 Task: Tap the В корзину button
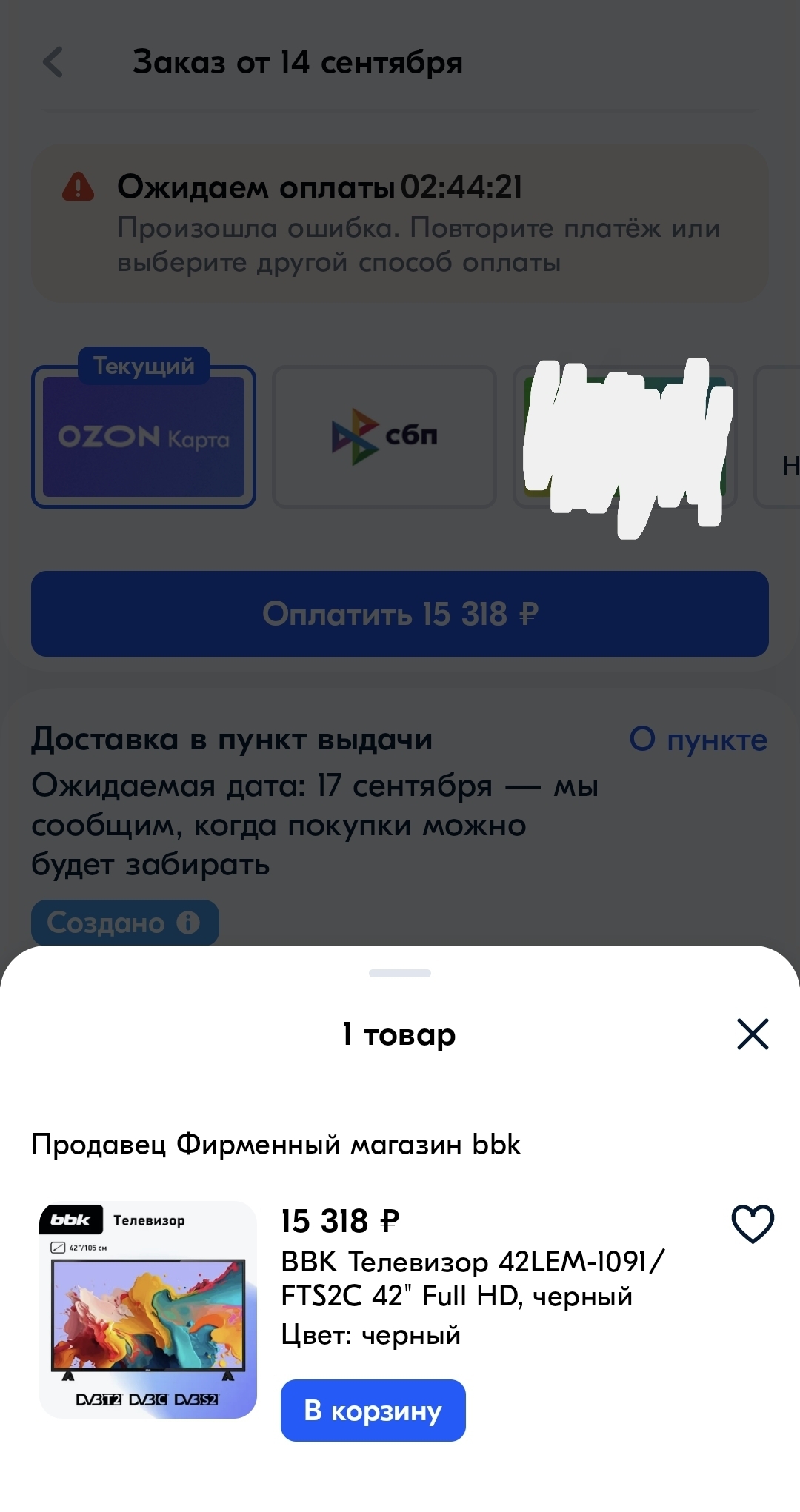[x=373, y=1411]
